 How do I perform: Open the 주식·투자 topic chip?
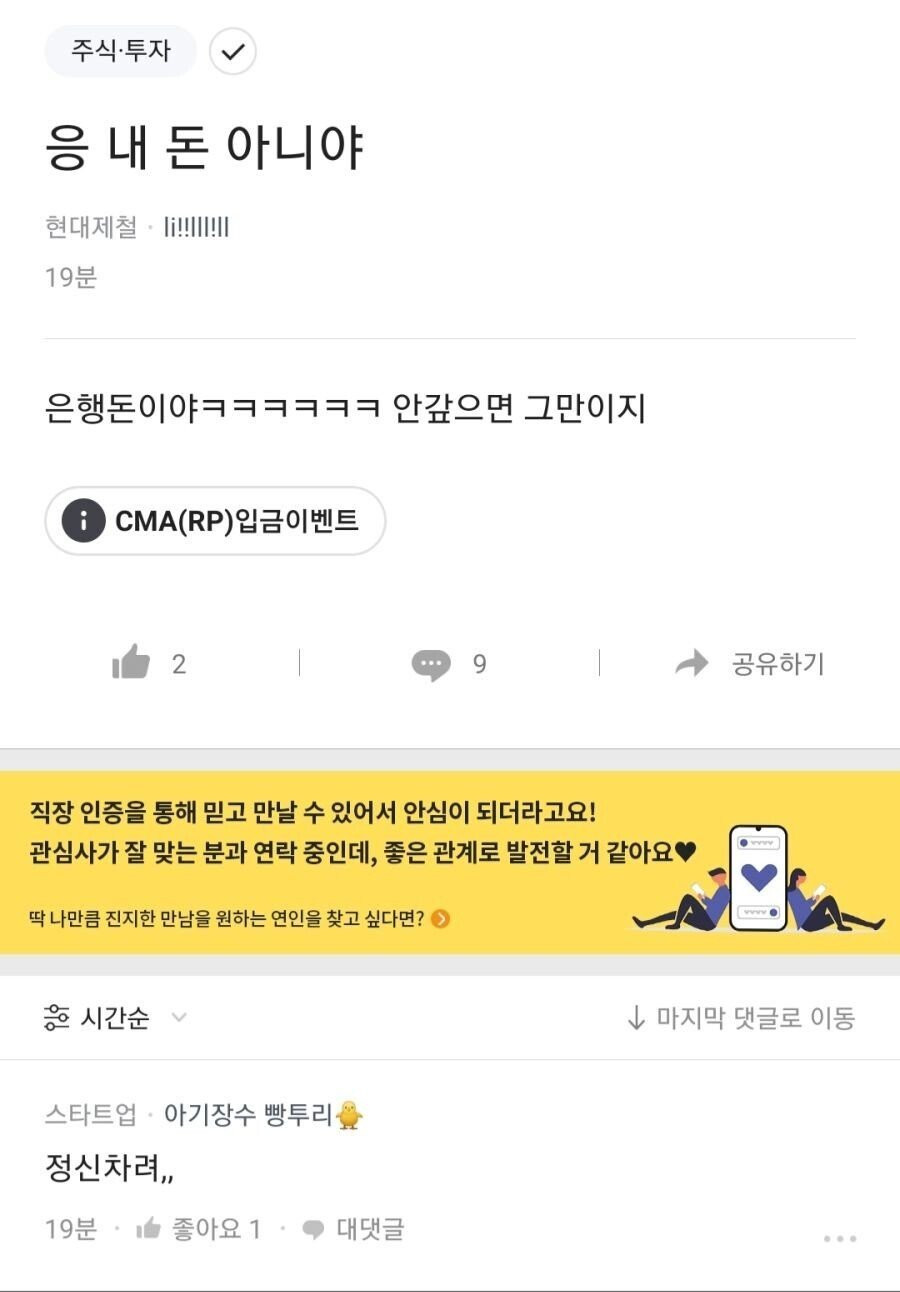pos(120,51)
